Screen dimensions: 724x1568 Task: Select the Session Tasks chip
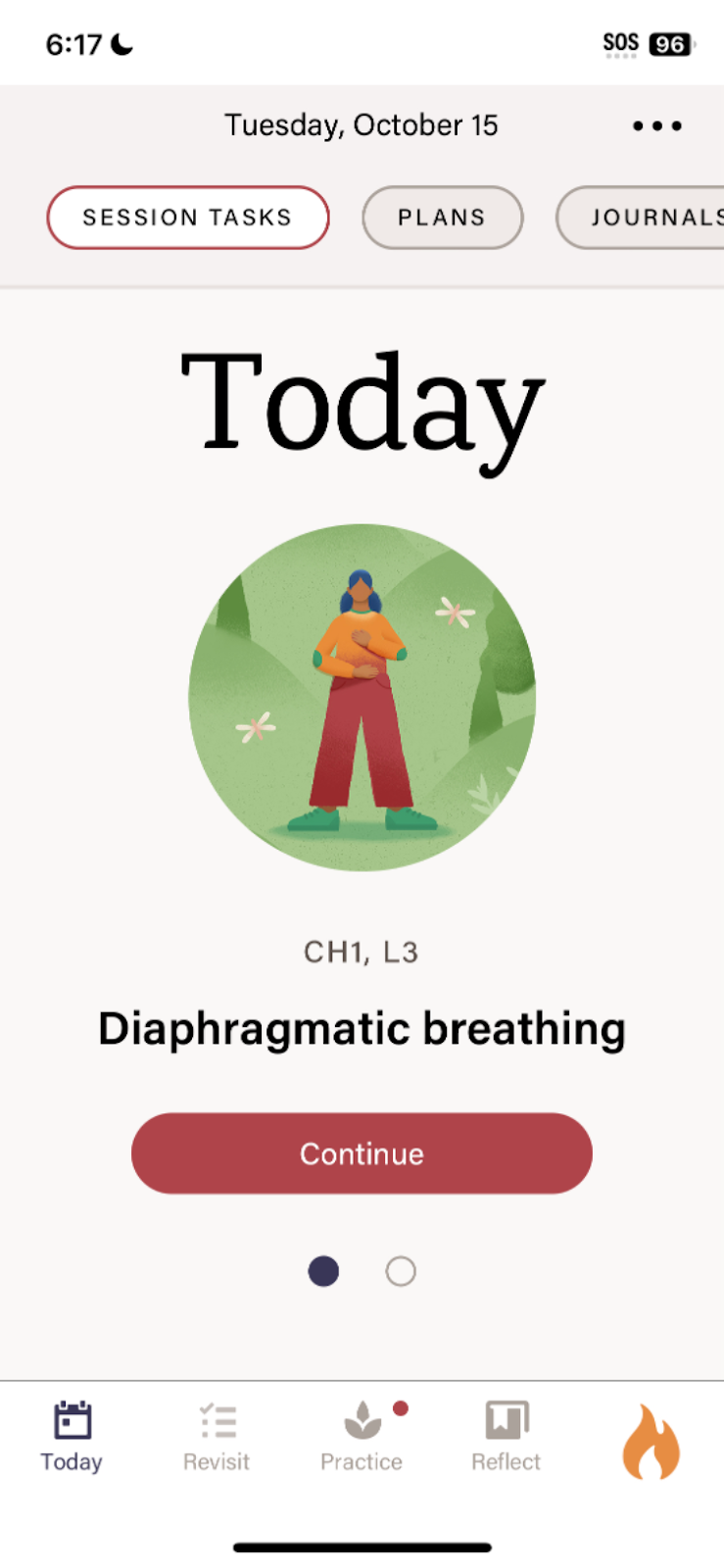click(x=188, y=218)
